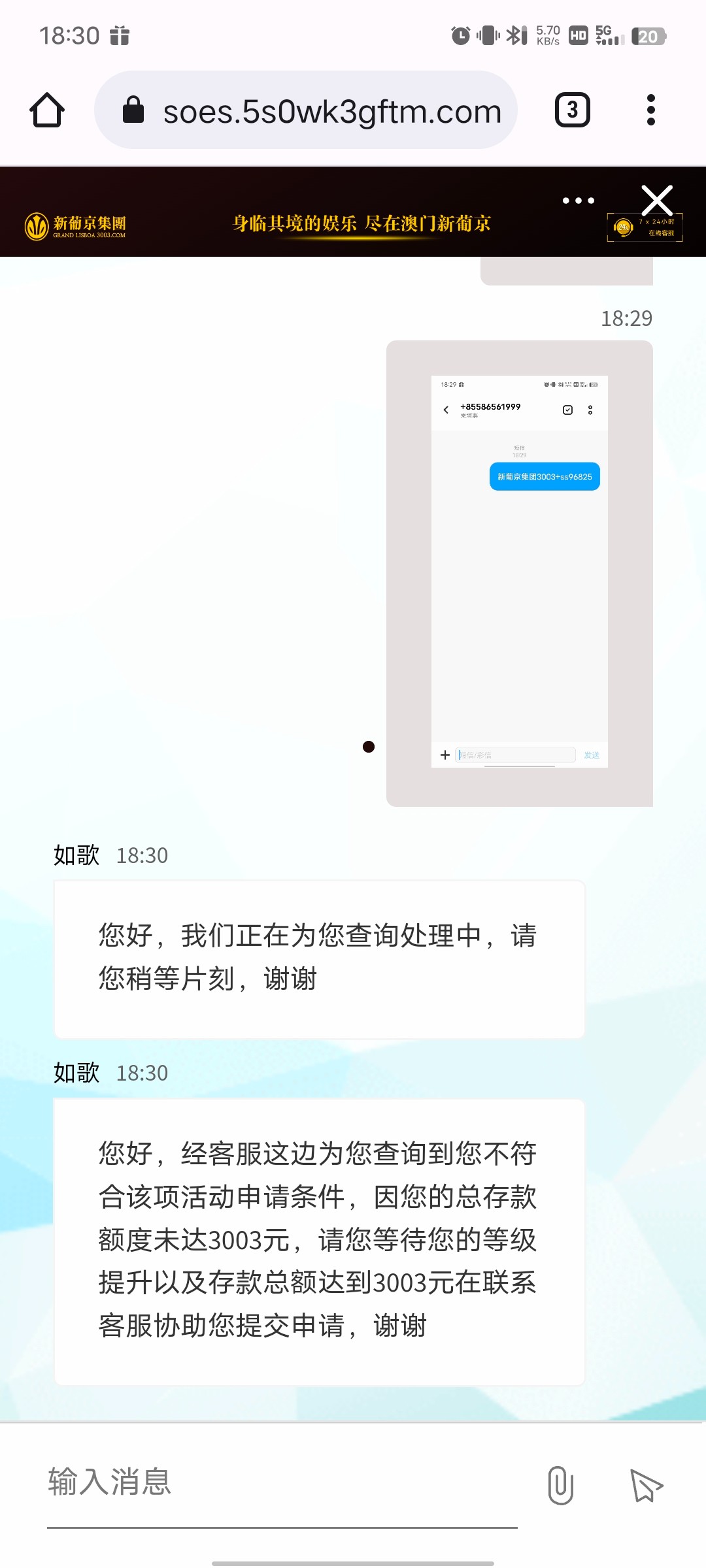
Task: Open the sent SMS screenshot image
Action: coord(520,572)
